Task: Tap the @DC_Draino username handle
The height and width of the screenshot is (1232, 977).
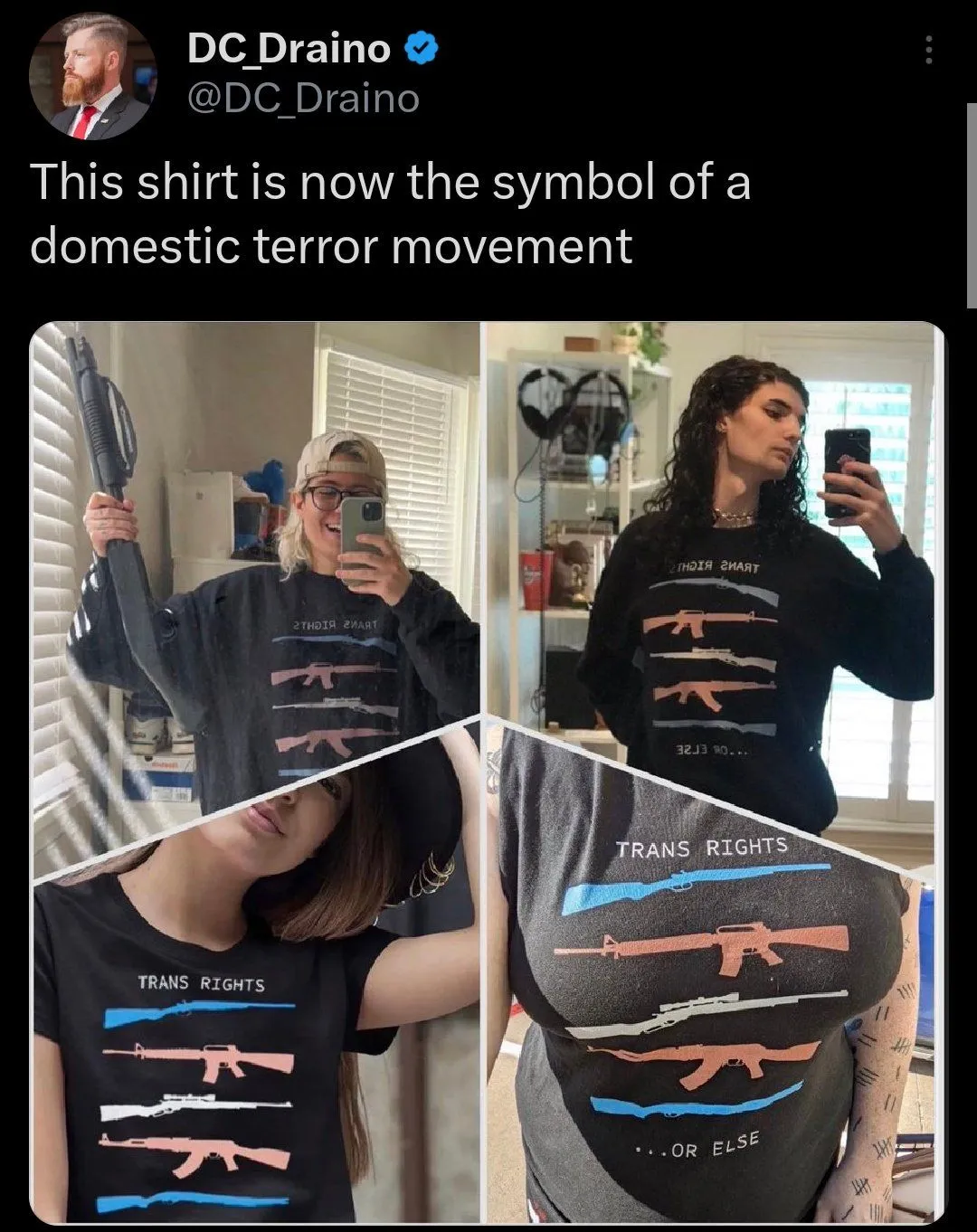Action: point(303,98)
